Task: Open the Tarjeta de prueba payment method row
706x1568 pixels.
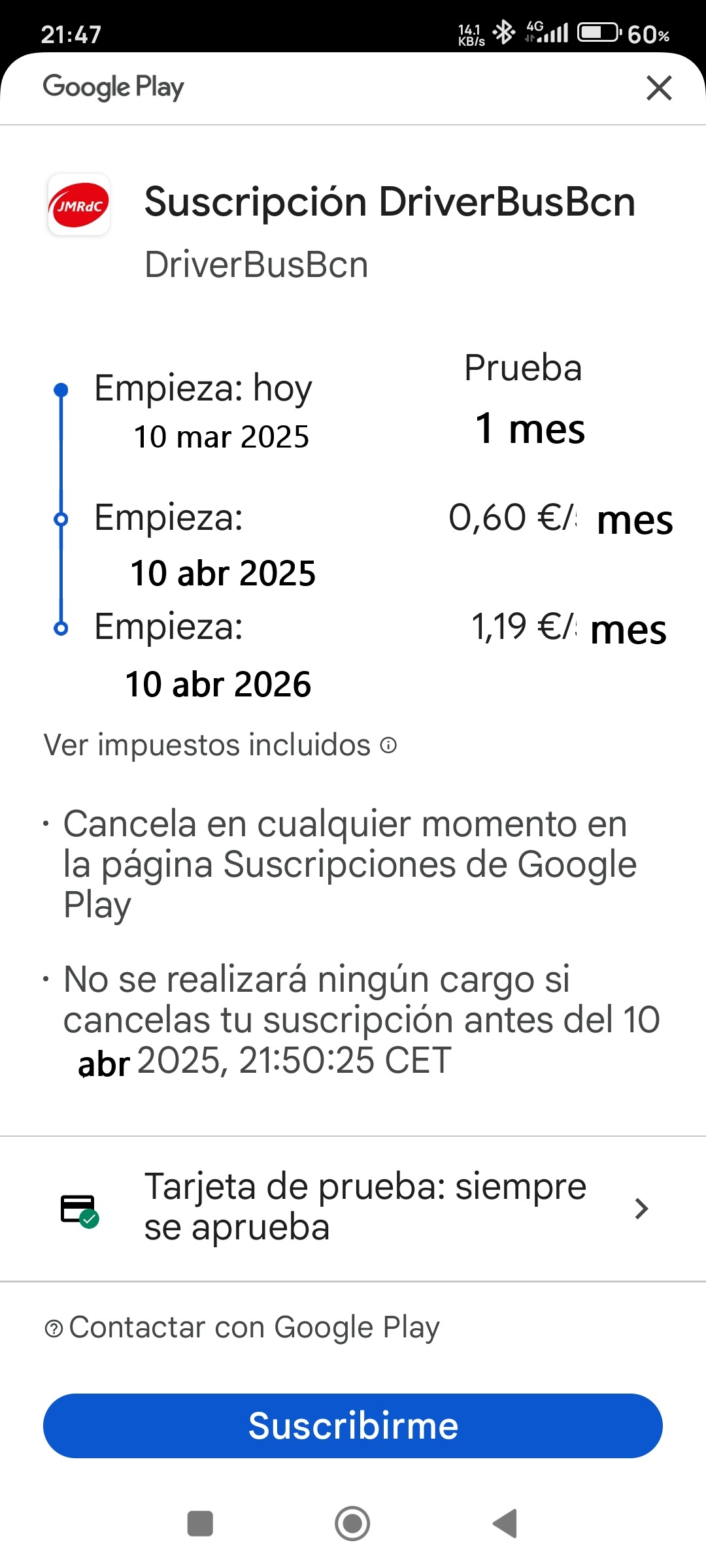Action: point(353,1208)
